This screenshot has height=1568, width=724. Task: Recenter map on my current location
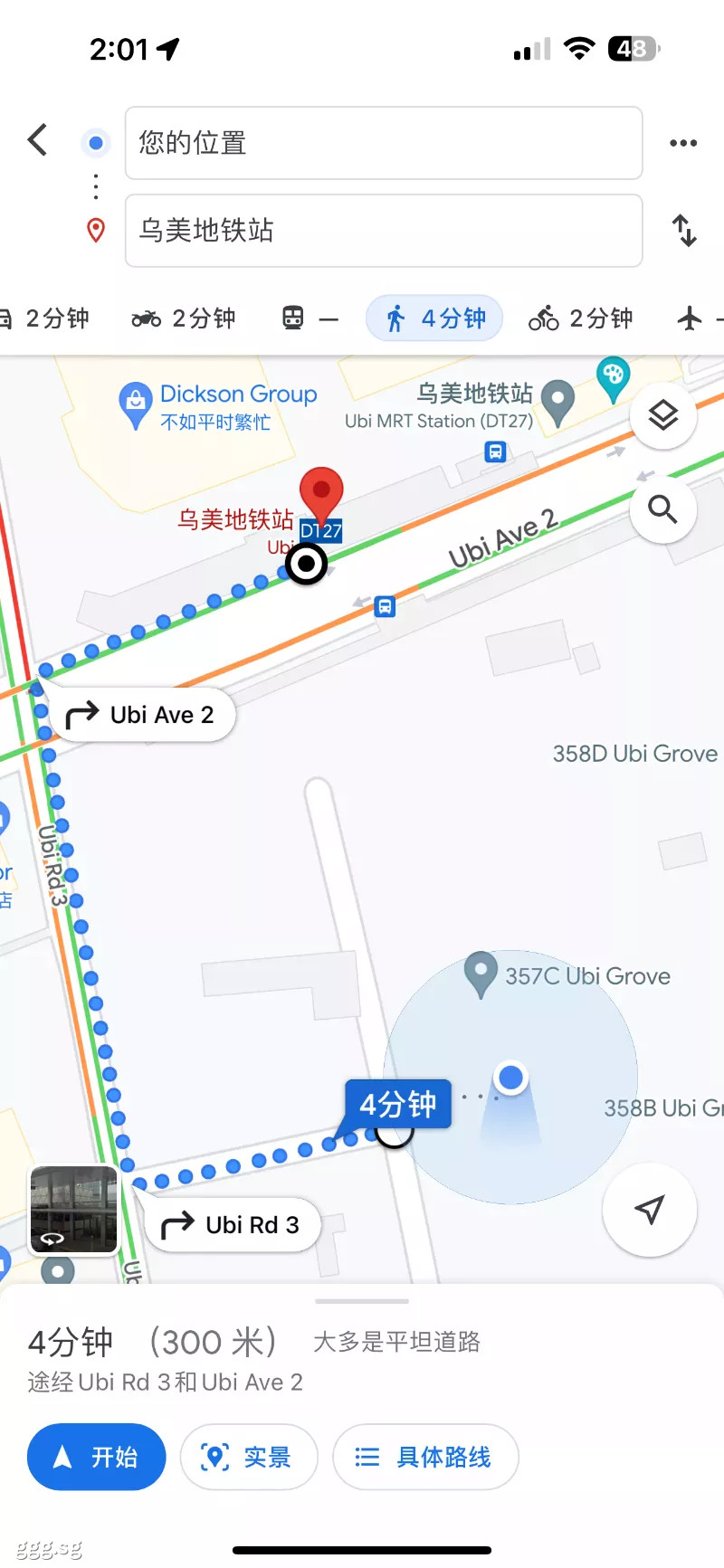pyautogui.click(x=649, y=1210)
